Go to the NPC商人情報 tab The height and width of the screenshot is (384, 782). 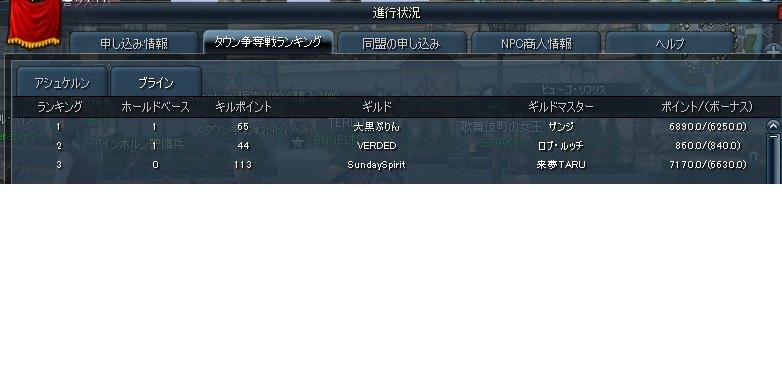coord(536,43)
